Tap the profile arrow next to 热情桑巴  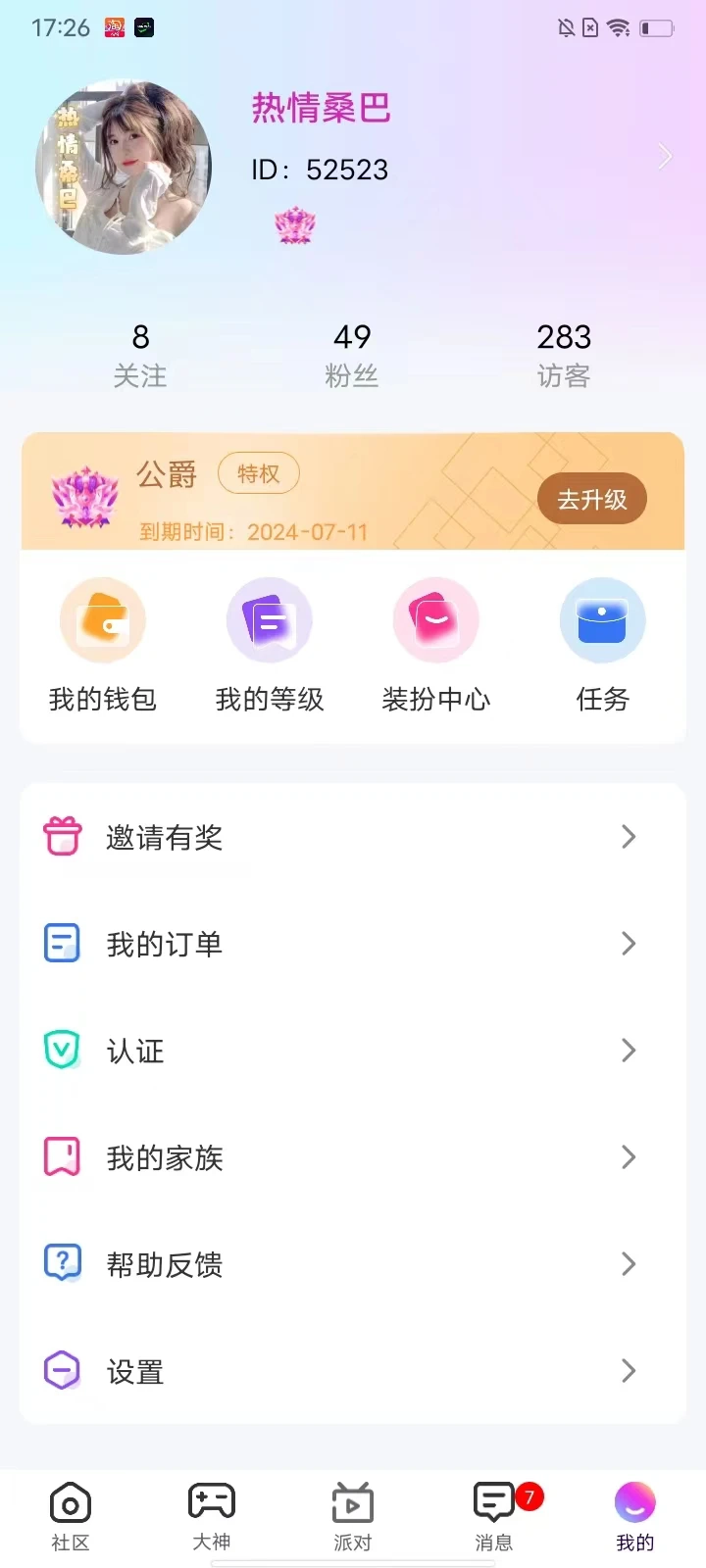(664, 156)
